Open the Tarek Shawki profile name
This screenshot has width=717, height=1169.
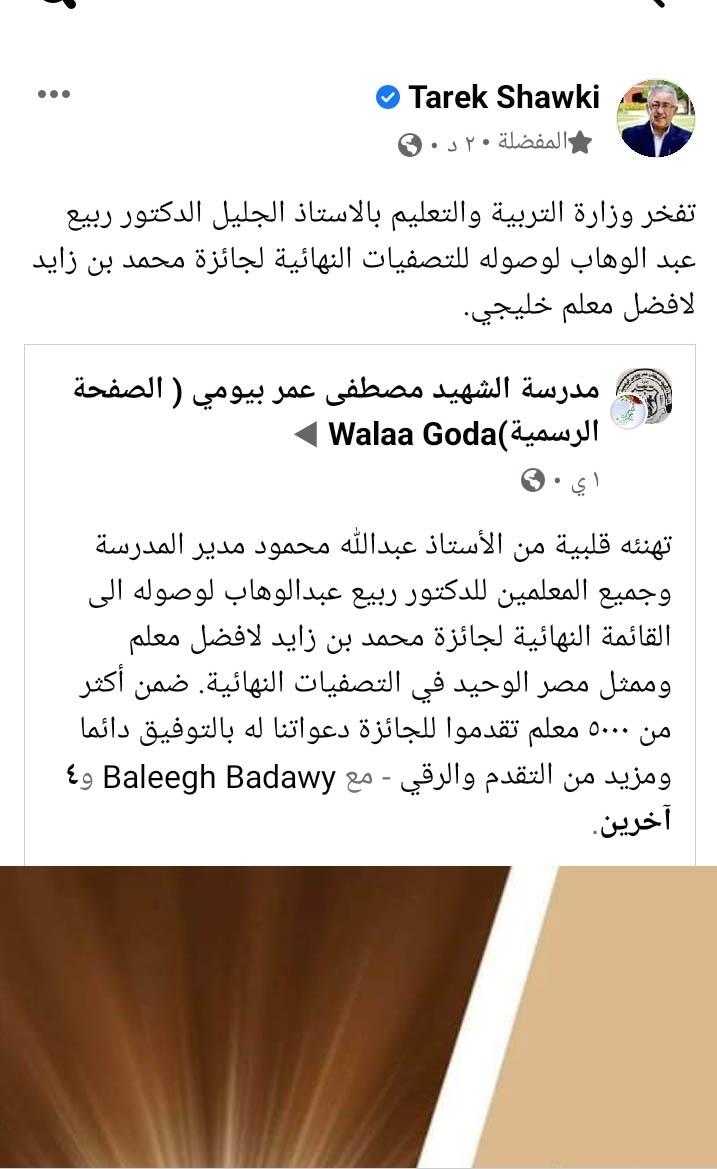coord(504,97)
